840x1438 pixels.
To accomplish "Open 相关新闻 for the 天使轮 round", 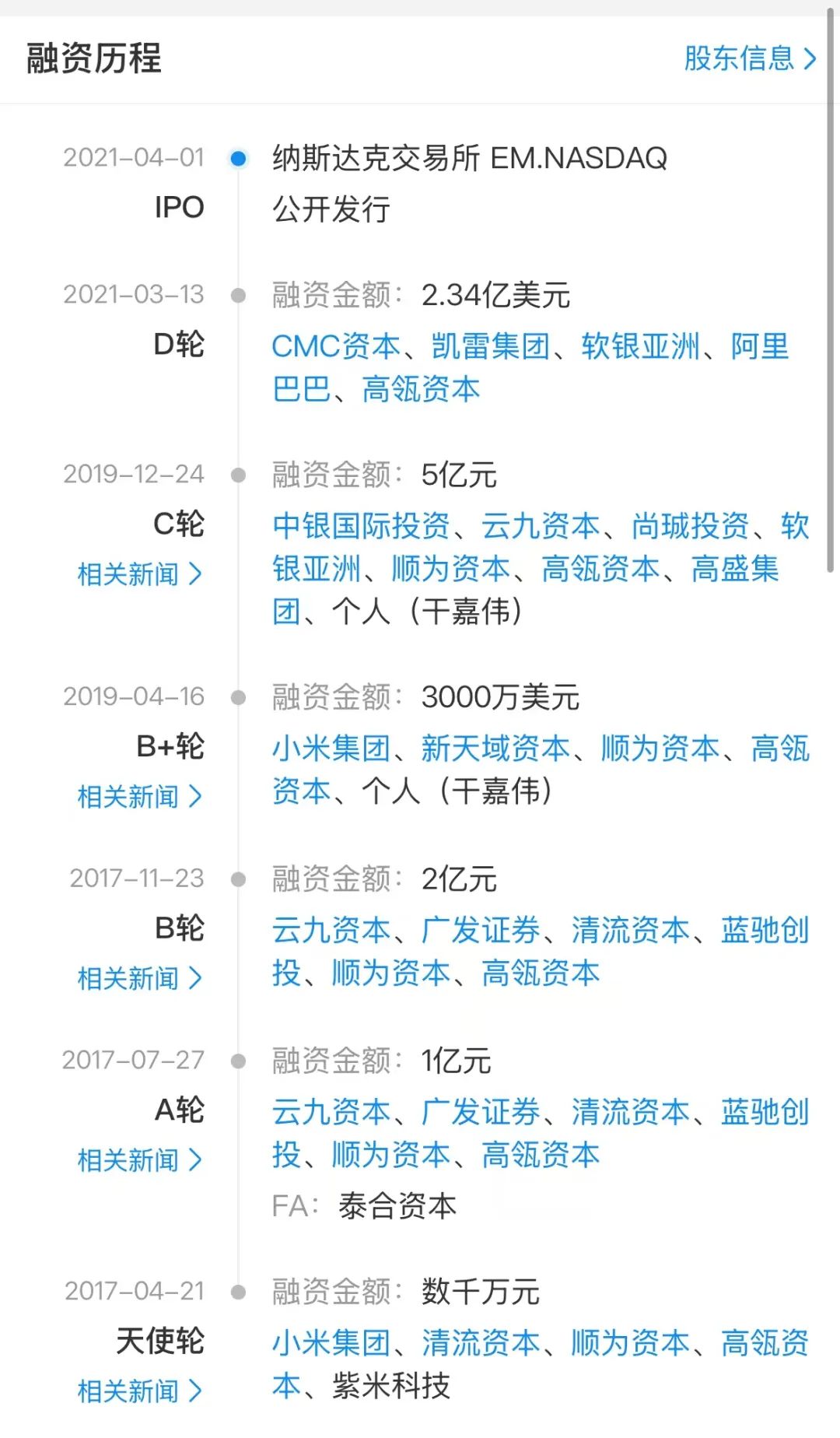I will click(x=139, y=1391).
